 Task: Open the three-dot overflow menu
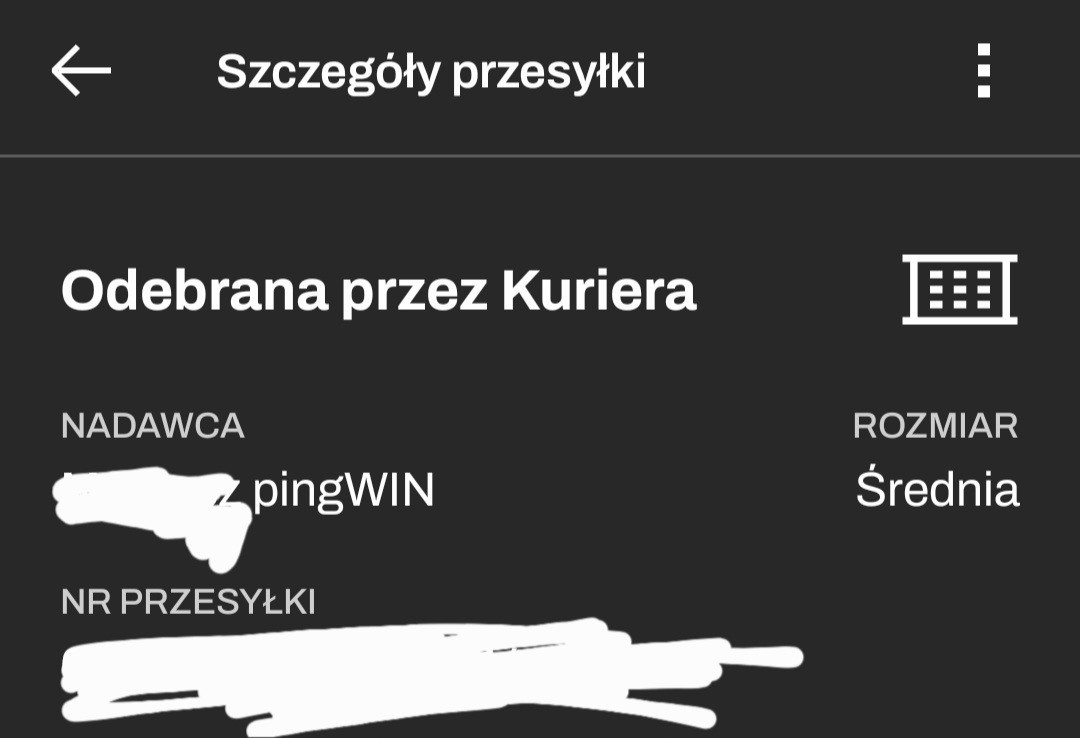[x=984, y=71]
